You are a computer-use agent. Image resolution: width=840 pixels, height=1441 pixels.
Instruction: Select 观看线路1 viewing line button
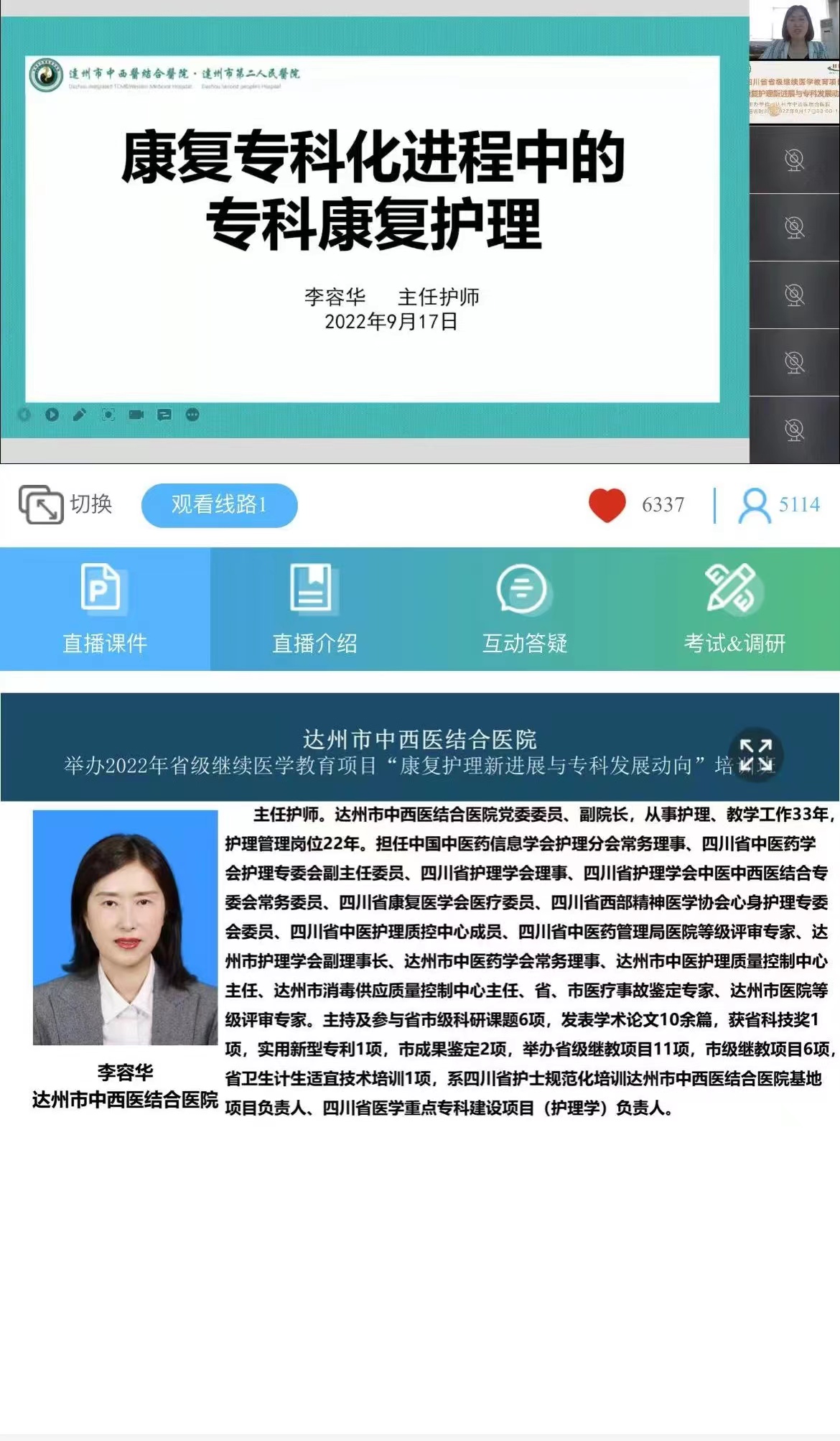click(x=219, y=505)
